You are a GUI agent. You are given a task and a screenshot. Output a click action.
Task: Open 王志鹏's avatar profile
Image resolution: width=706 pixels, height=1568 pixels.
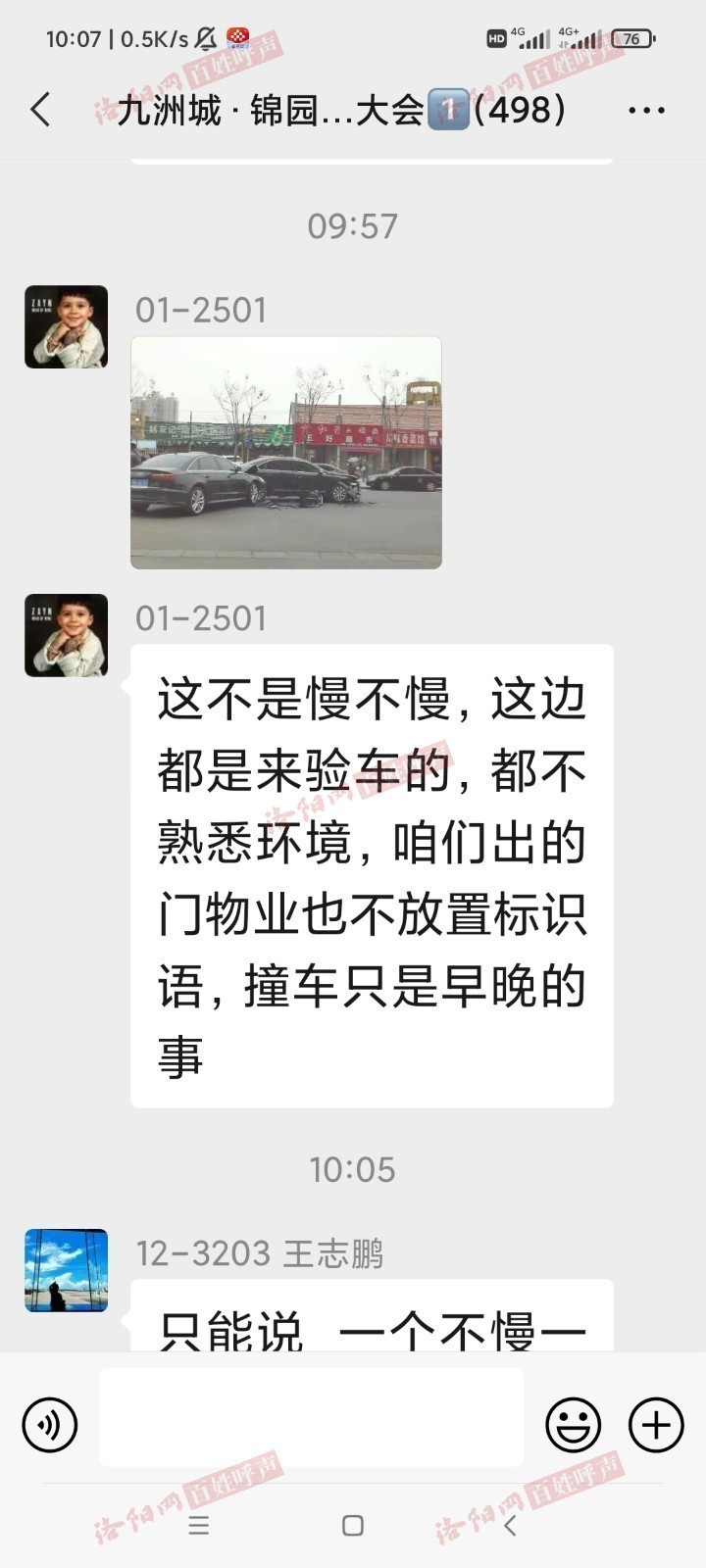coord(66,1270)
